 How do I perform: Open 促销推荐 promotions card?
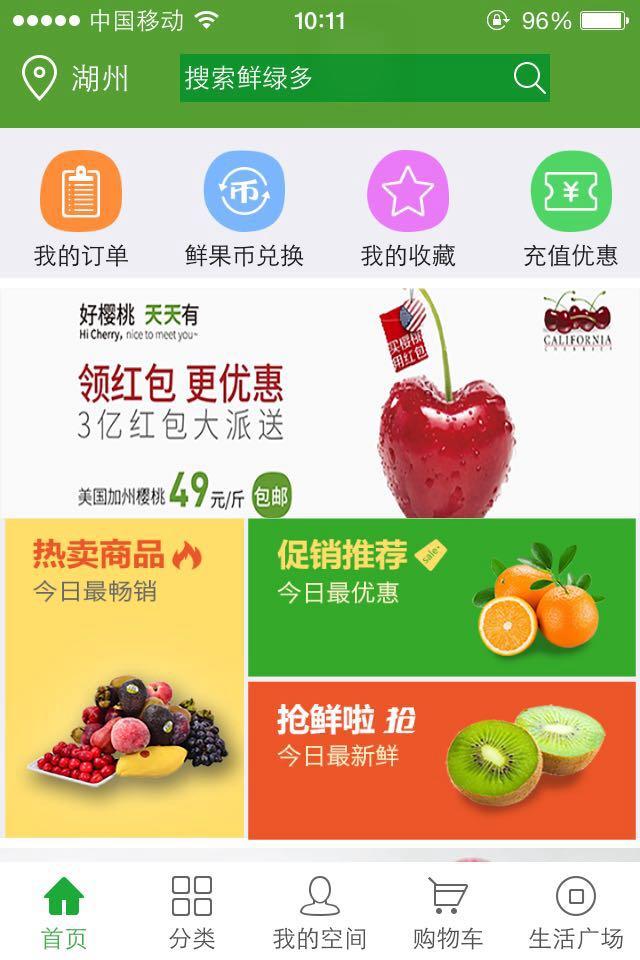coord(441,597)
